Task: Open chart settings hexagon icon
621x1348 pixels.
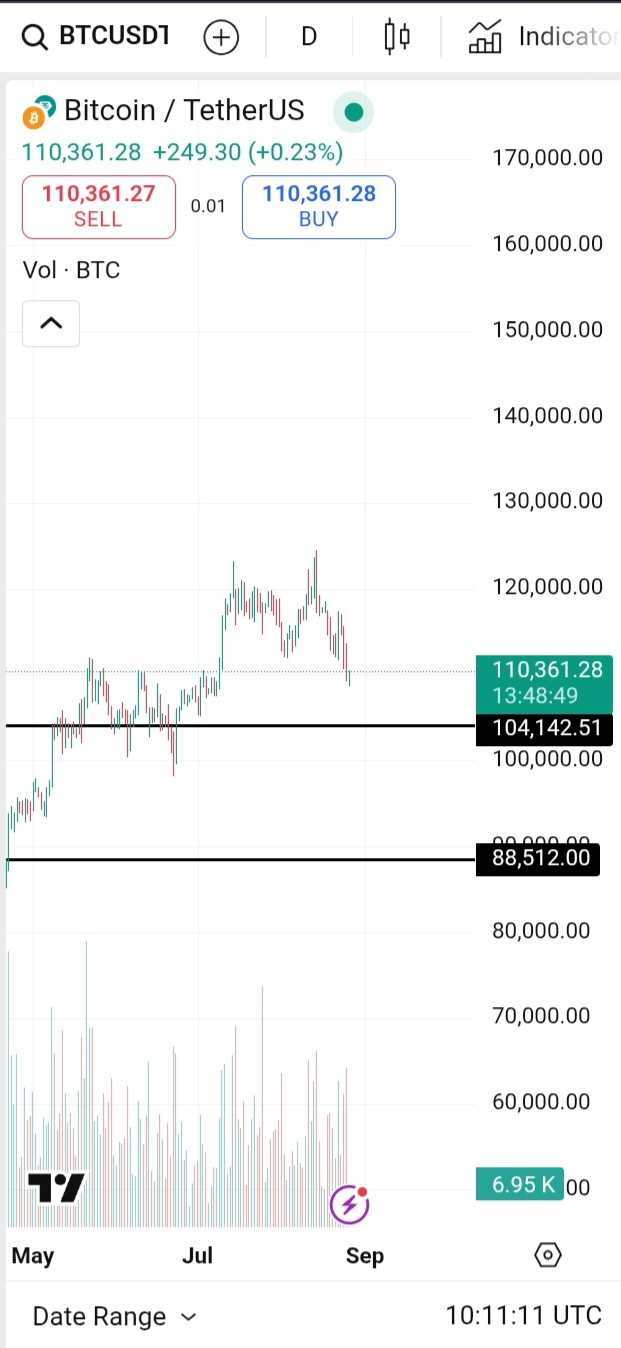Action: pyautogui.click(x=548, y=1254)
